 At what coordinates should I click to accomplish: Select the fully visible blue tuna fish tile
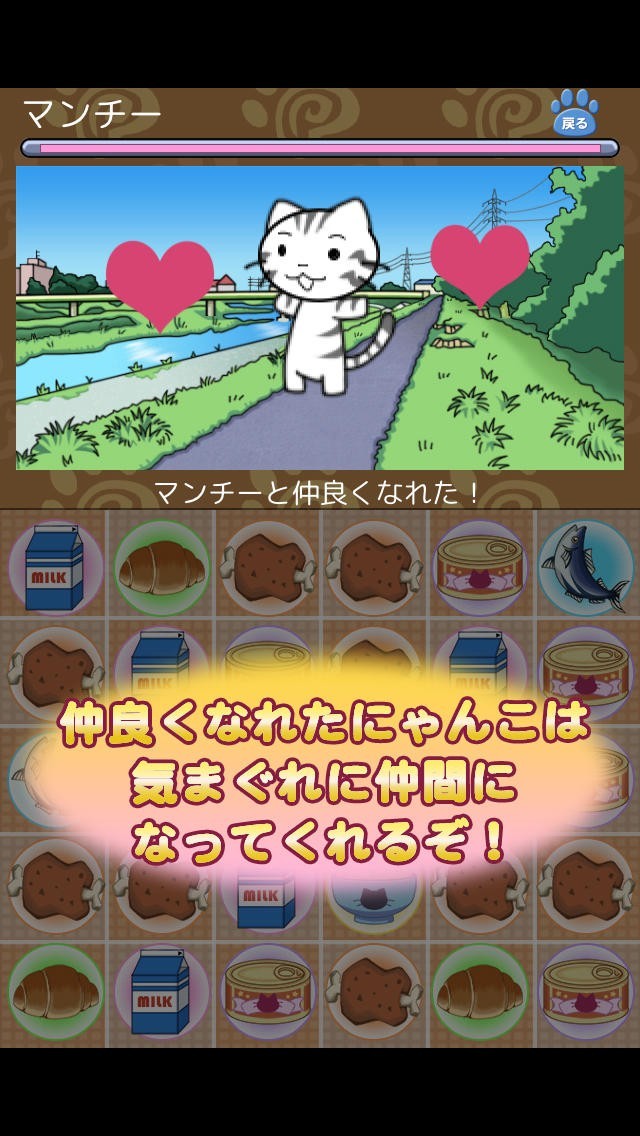coord(586,568)
